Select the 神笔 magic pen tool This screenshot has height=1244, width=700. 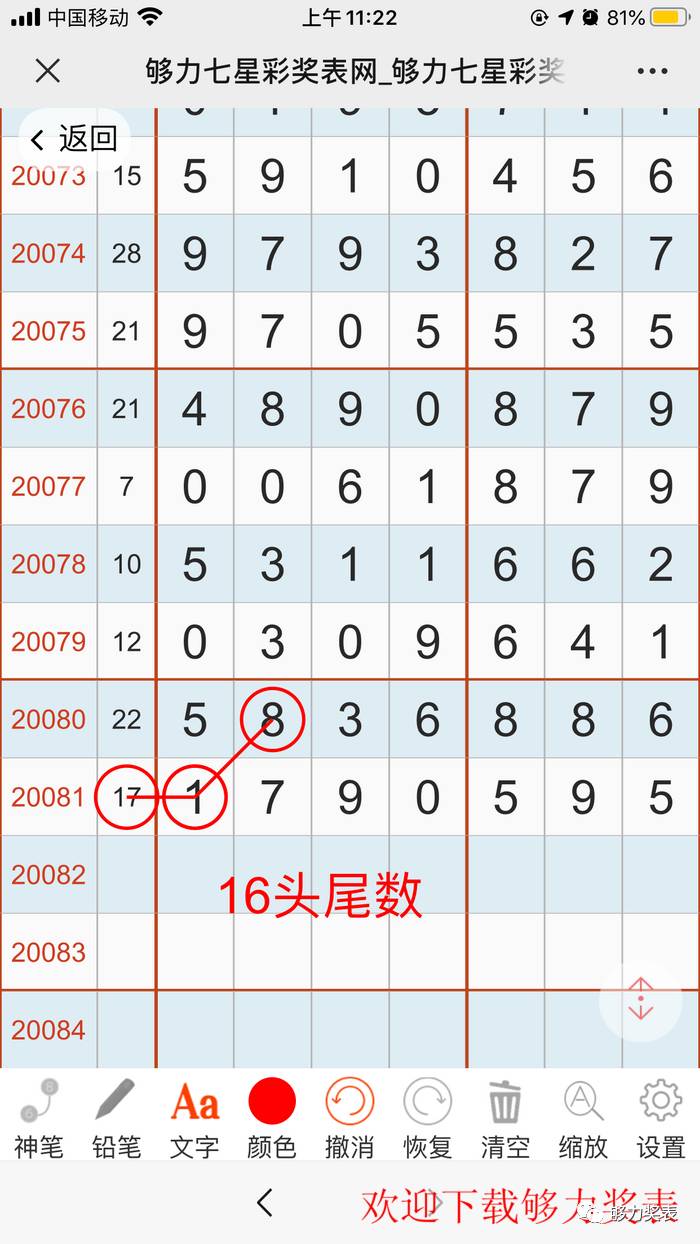[39, 1118]
